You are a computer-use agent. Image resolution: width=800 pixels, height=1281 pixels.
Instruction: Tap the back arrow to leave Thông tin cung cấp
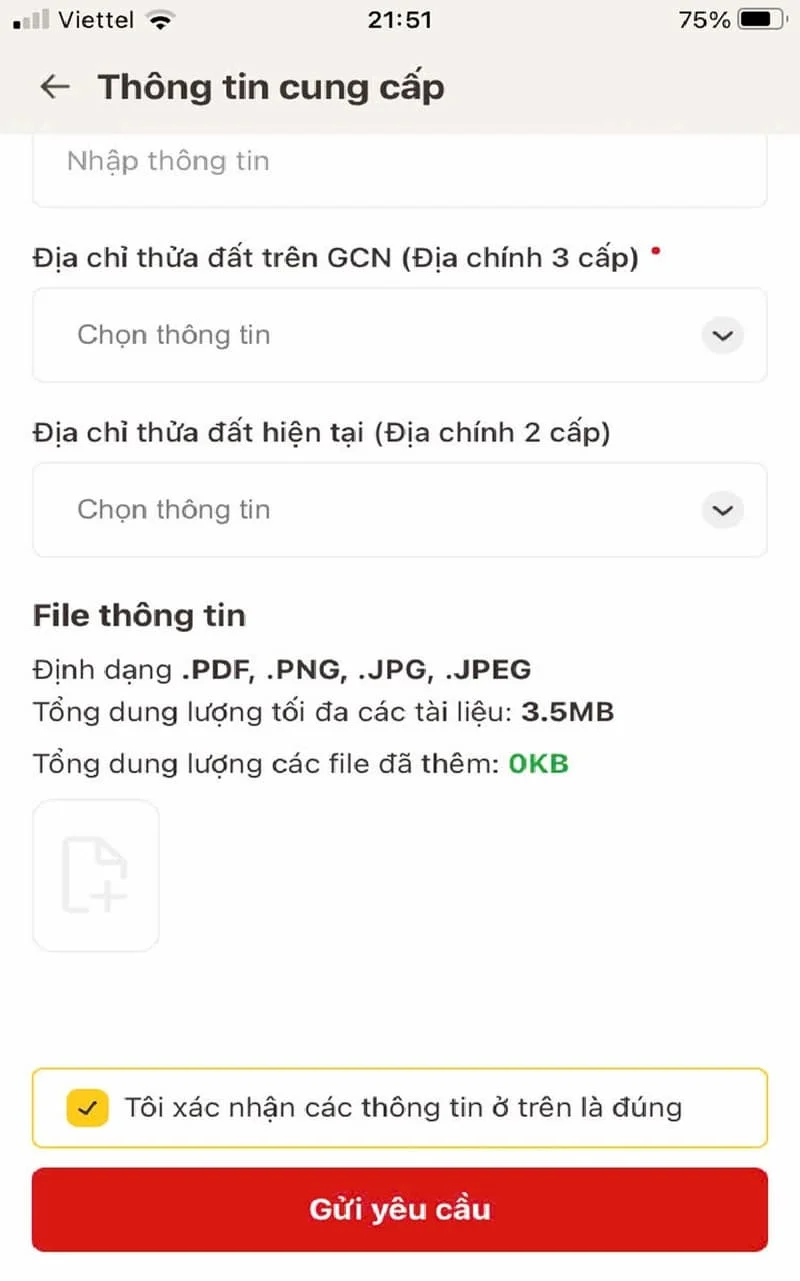pos(55,87)
